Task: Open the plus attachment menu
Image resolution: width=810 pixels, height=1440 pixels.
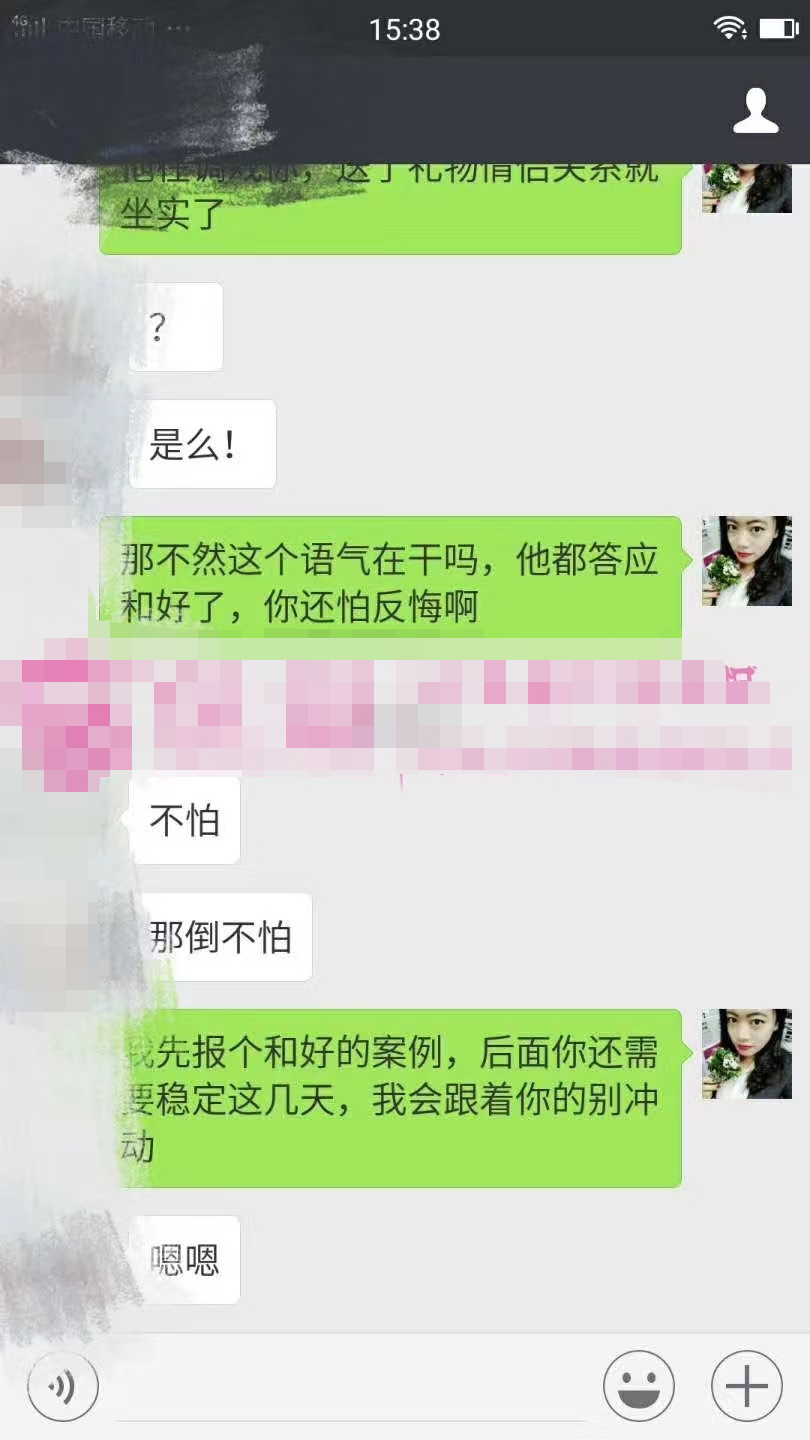Action: 746,1386
